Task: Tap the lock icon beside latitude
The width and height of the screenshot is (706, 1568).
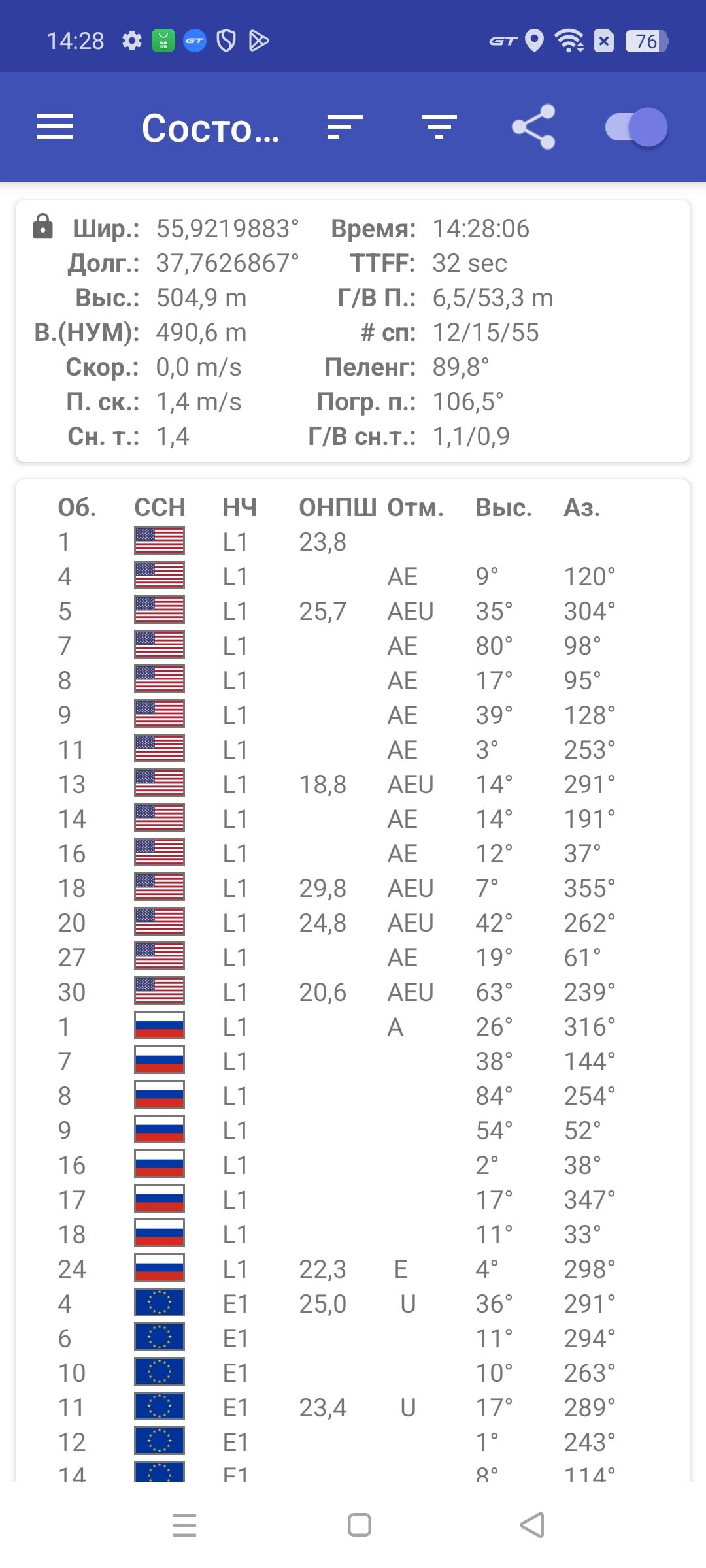Action: (x=43, y=227)
